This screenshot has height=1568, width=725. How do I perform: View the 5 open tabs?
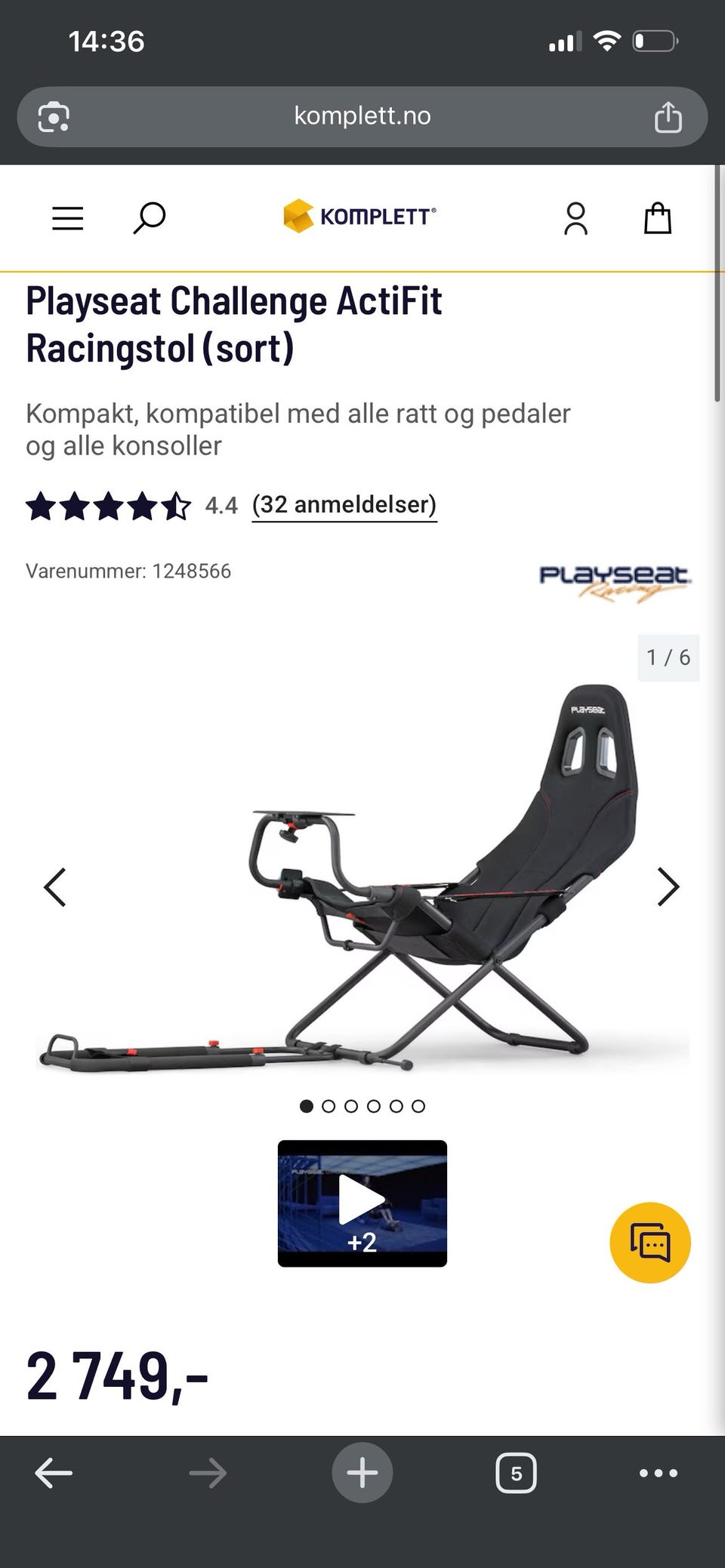pyautogui.click(x=517, y=1472)
